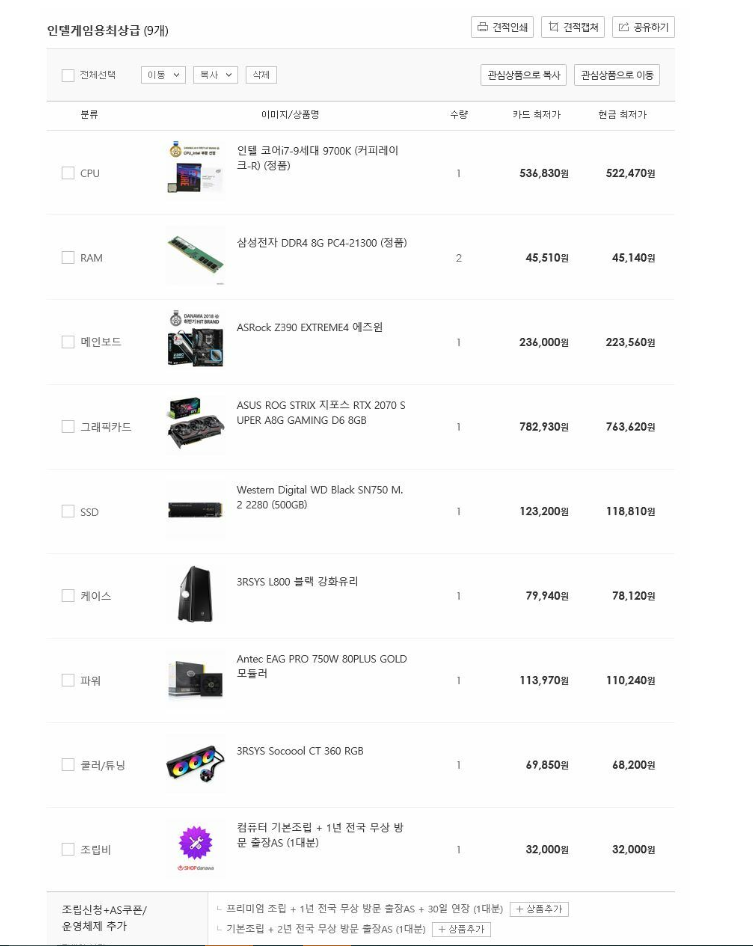Tap 관심상품으로 복사 button
Image resolution: width=753 pixels, height=946 pixels.
tap(524, 75)
